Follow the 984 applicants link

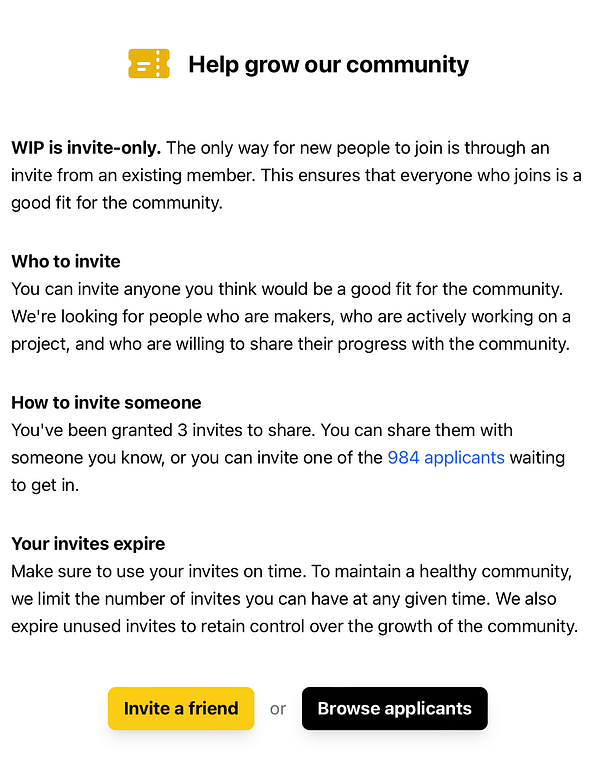click(x=446, y=457)
